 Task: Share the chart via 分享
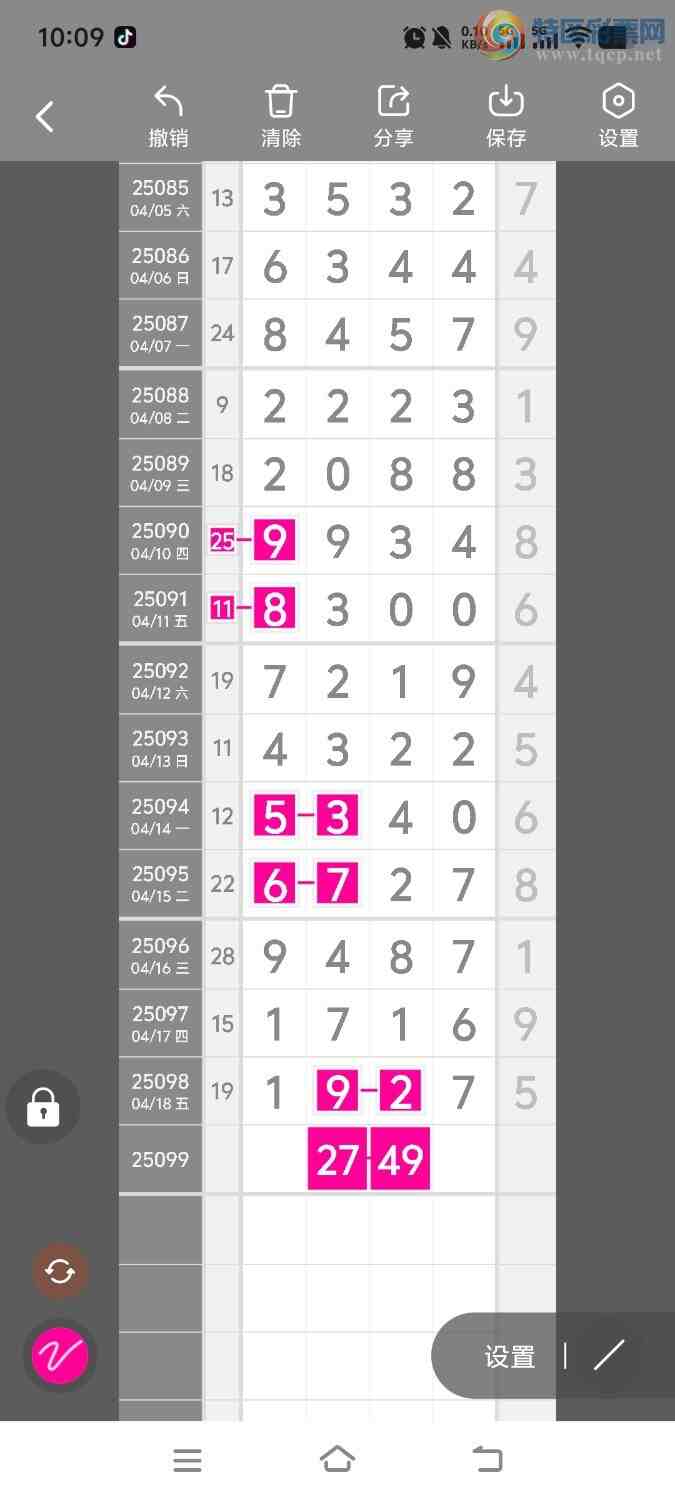tap(393, 117)
